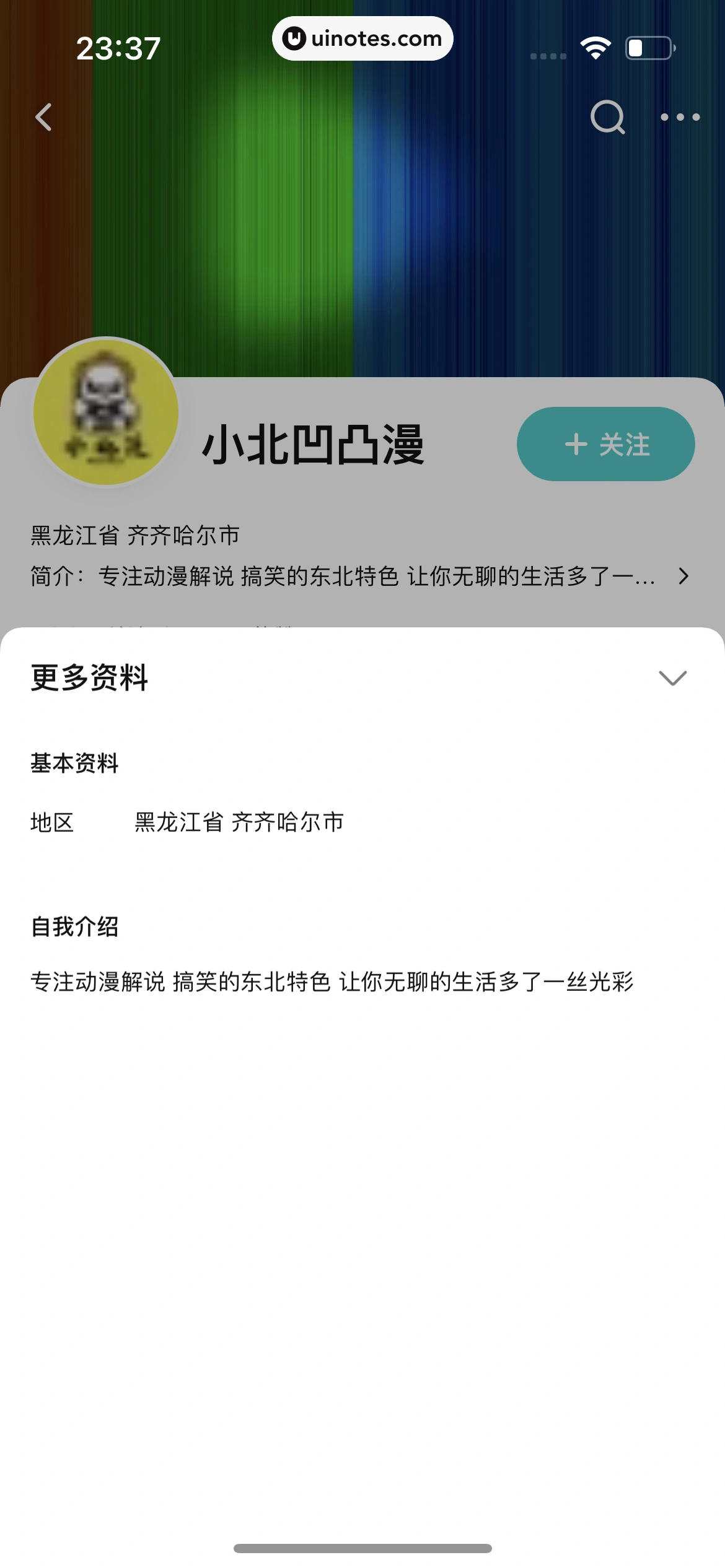Toggle following state via 关注 button

[605, 443]
